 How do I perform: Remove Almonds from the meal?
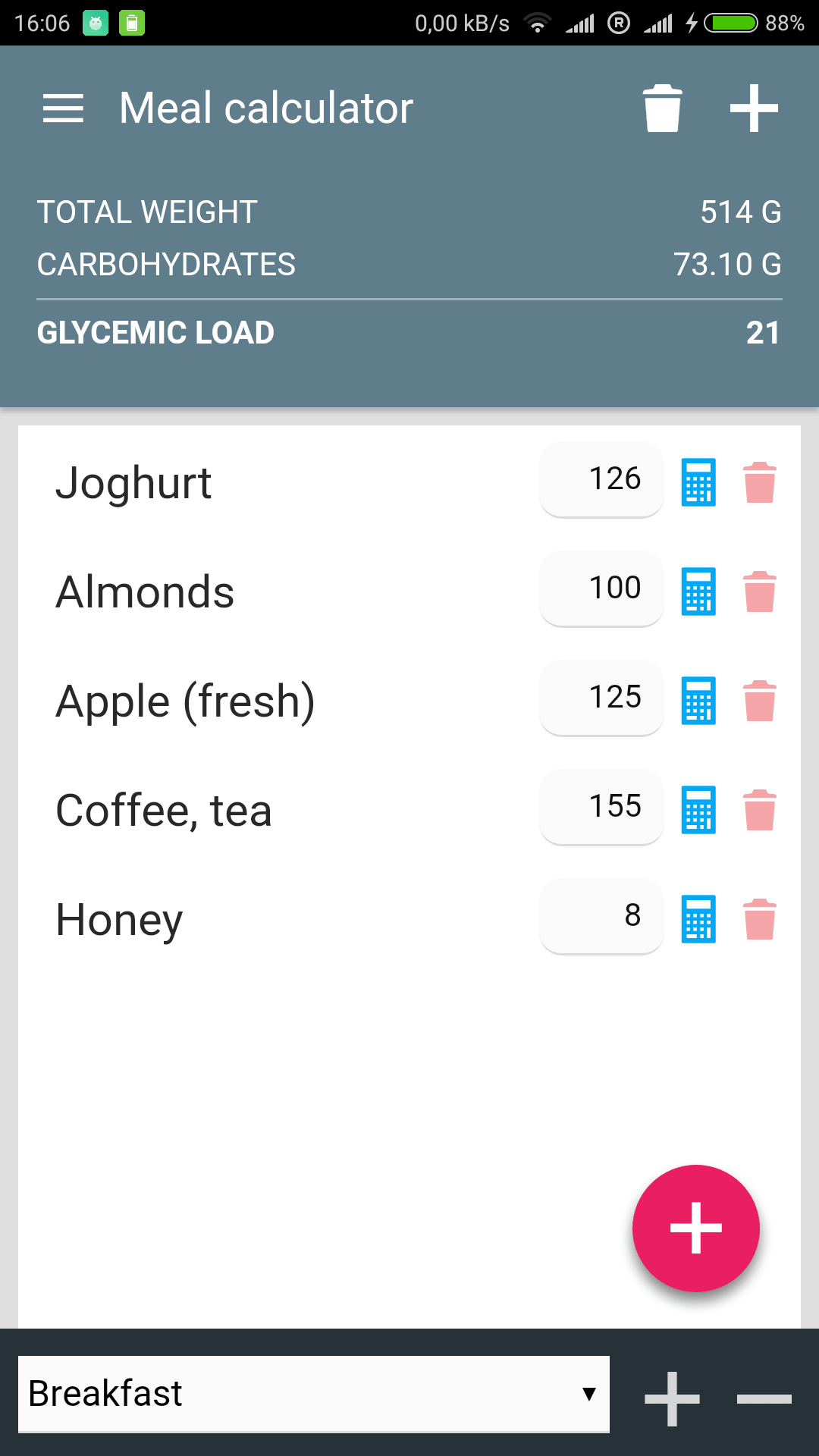pos(759,591)
